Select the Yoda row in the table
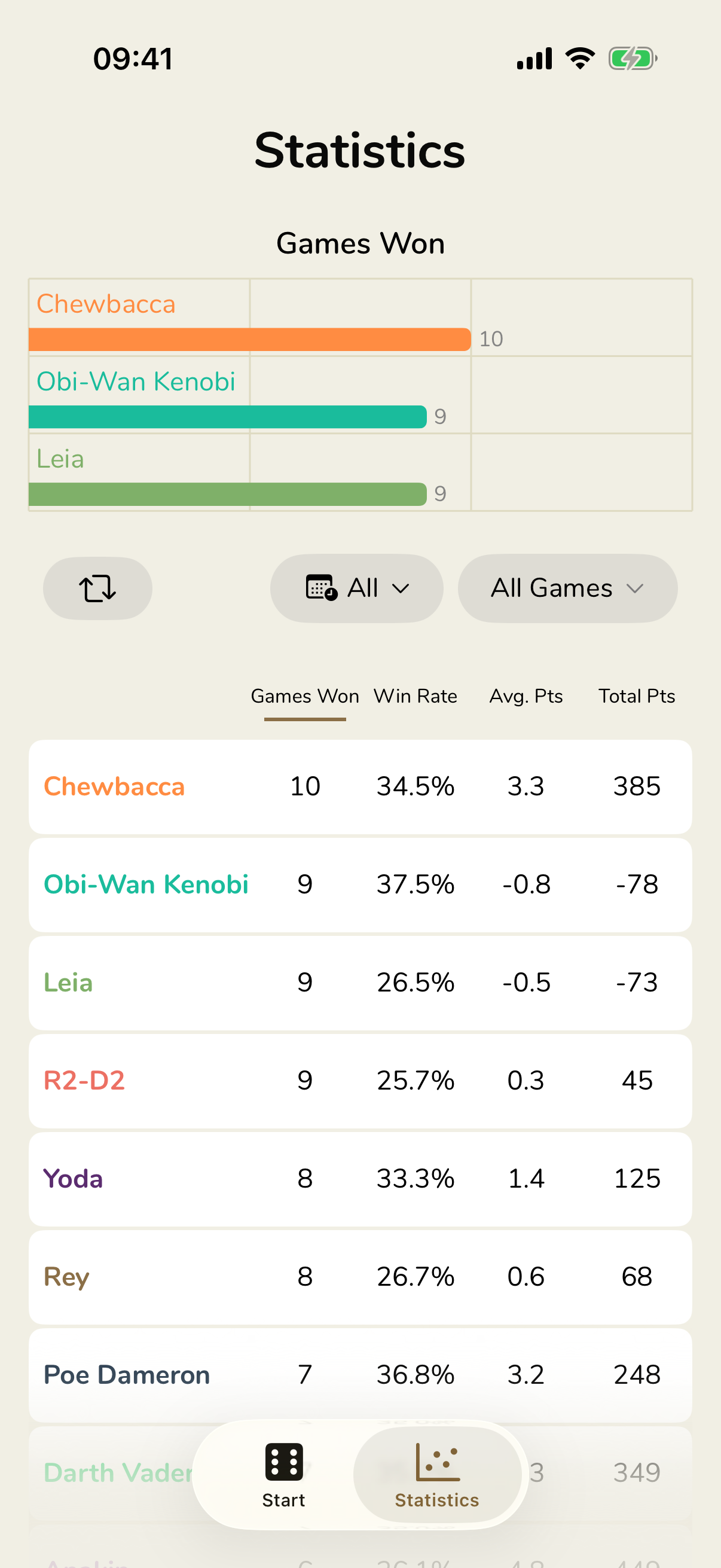Image resolution: width=721 pixels, height=1568 pixels. point(360,1179)
